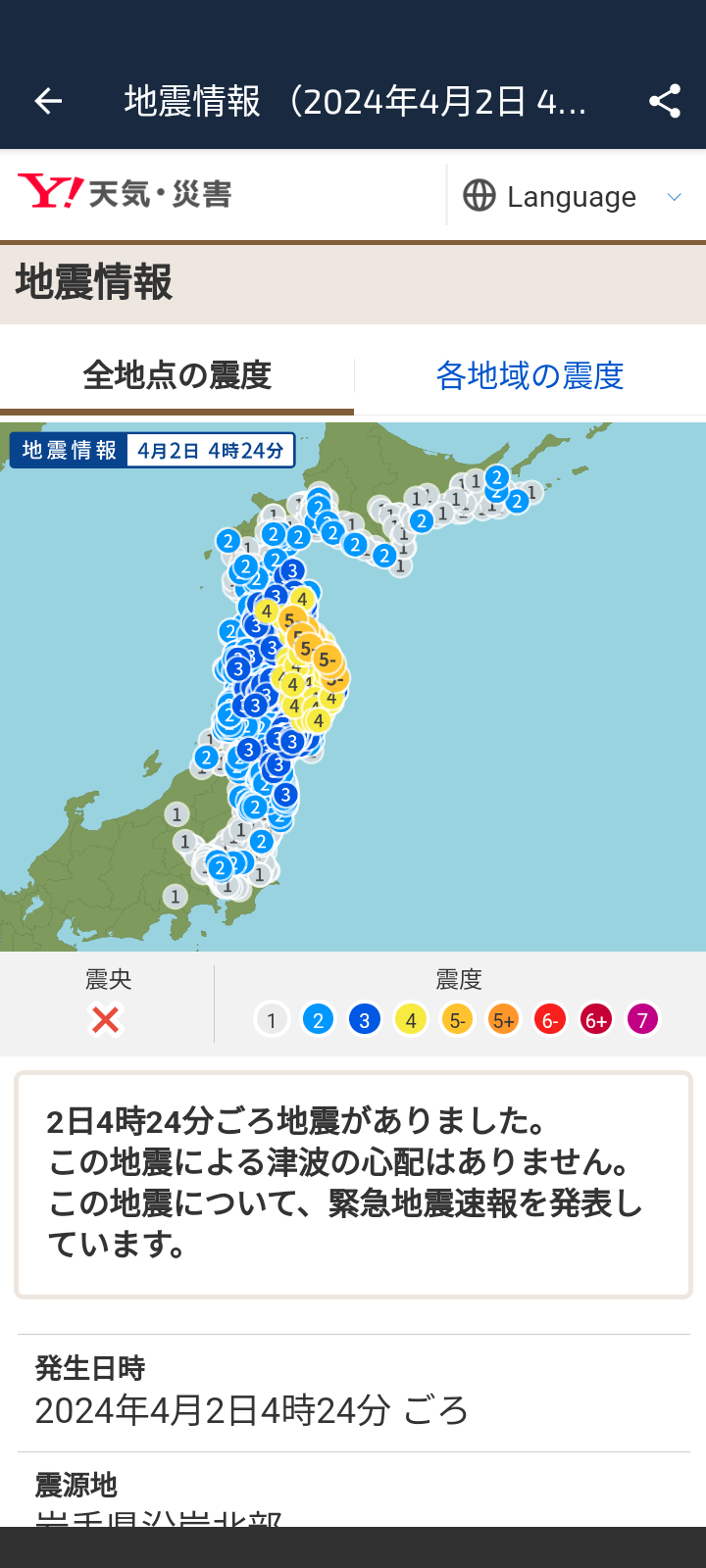Open Yahoo 天気・災害 home logo
Viewport: 706px width, 1568px height.
(x=125, y=193)
